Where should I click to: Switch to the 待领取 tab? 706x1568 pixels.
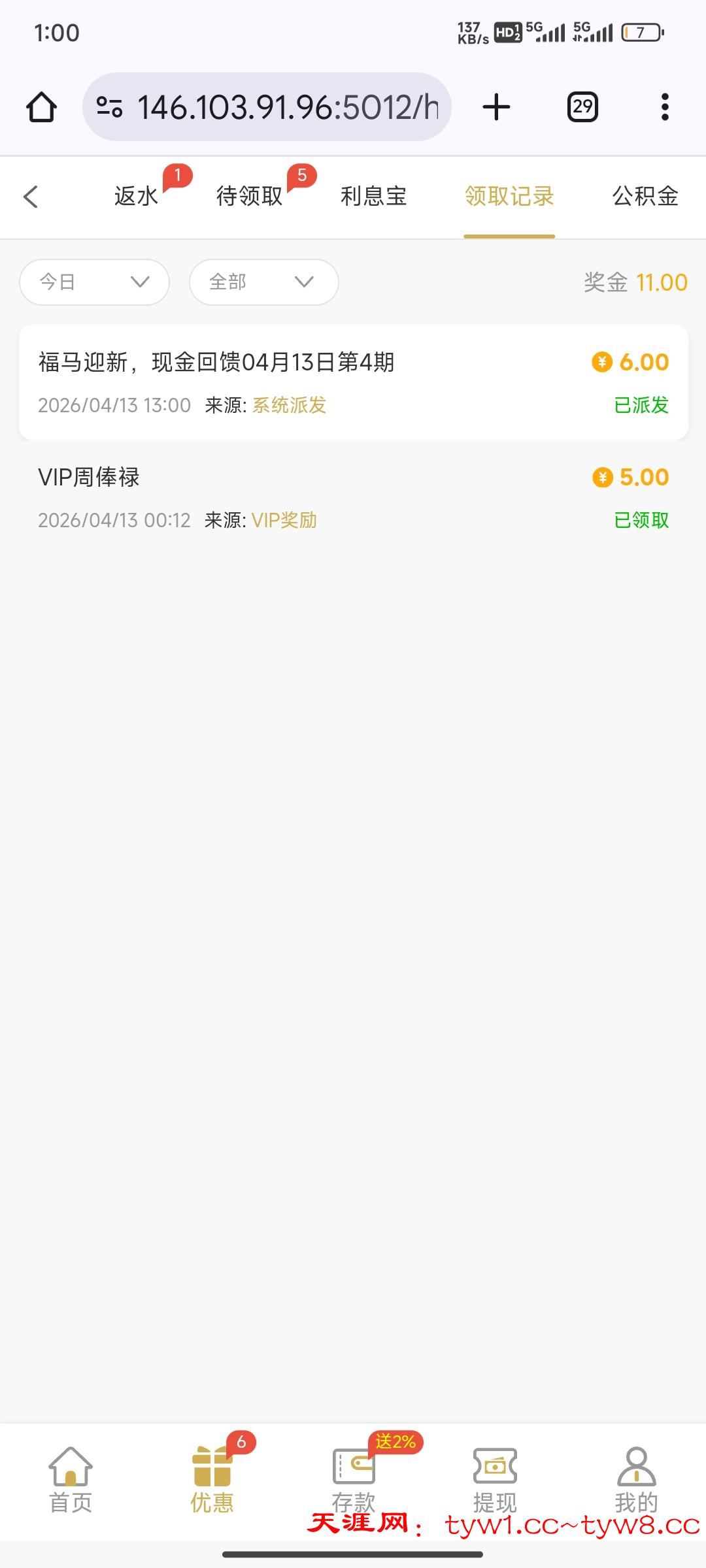[249, 196]
